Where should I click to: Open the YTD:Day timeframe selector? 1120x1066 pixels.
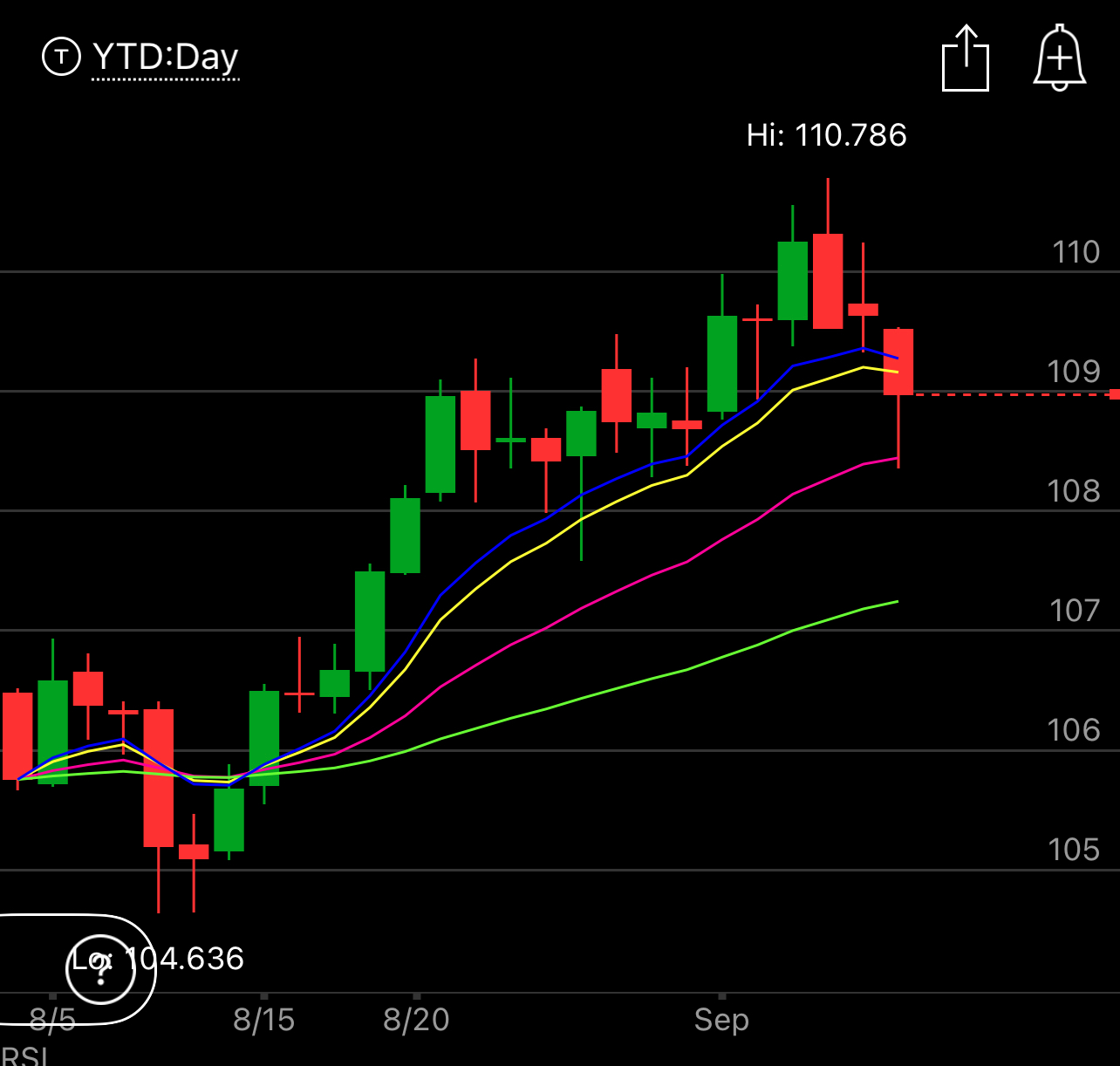click(x=165, y=58)
